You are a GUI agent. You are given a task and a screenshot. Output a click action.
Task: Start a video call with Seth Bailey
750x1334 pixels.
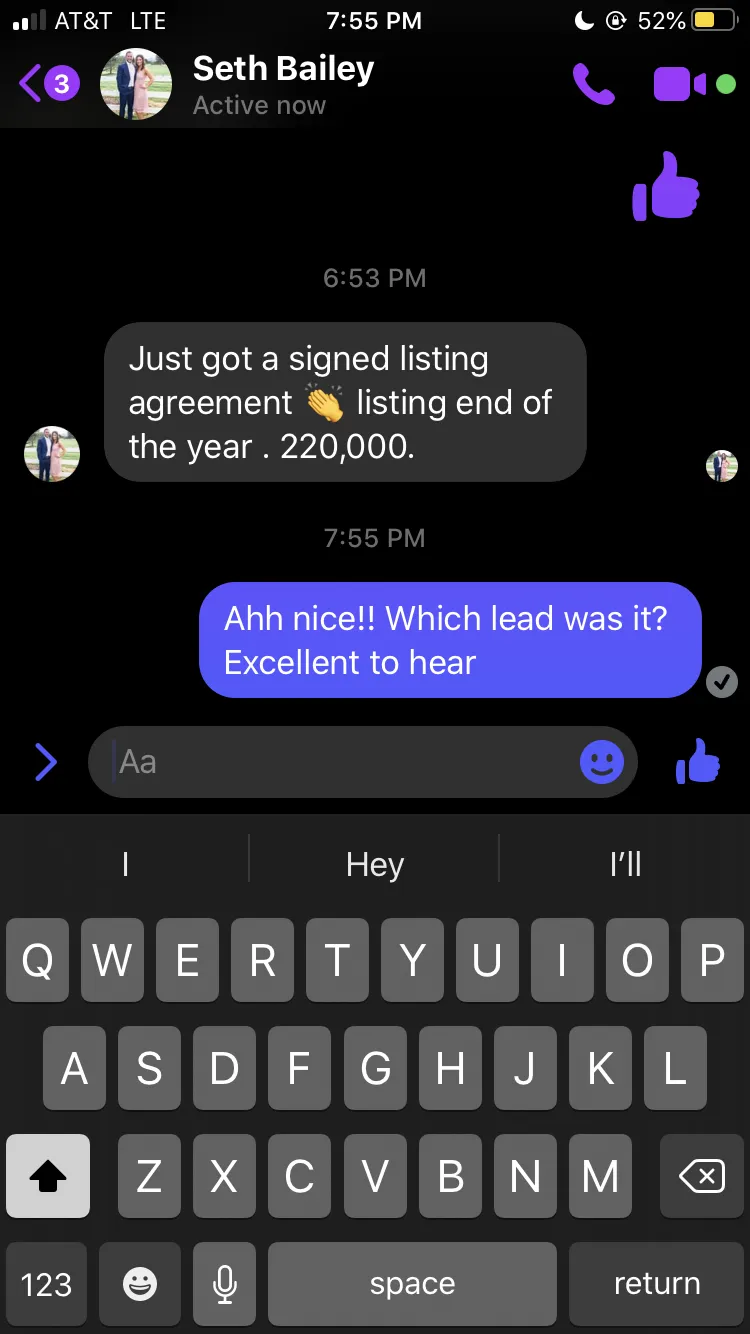pyautogui.click(x=680, y=85)
